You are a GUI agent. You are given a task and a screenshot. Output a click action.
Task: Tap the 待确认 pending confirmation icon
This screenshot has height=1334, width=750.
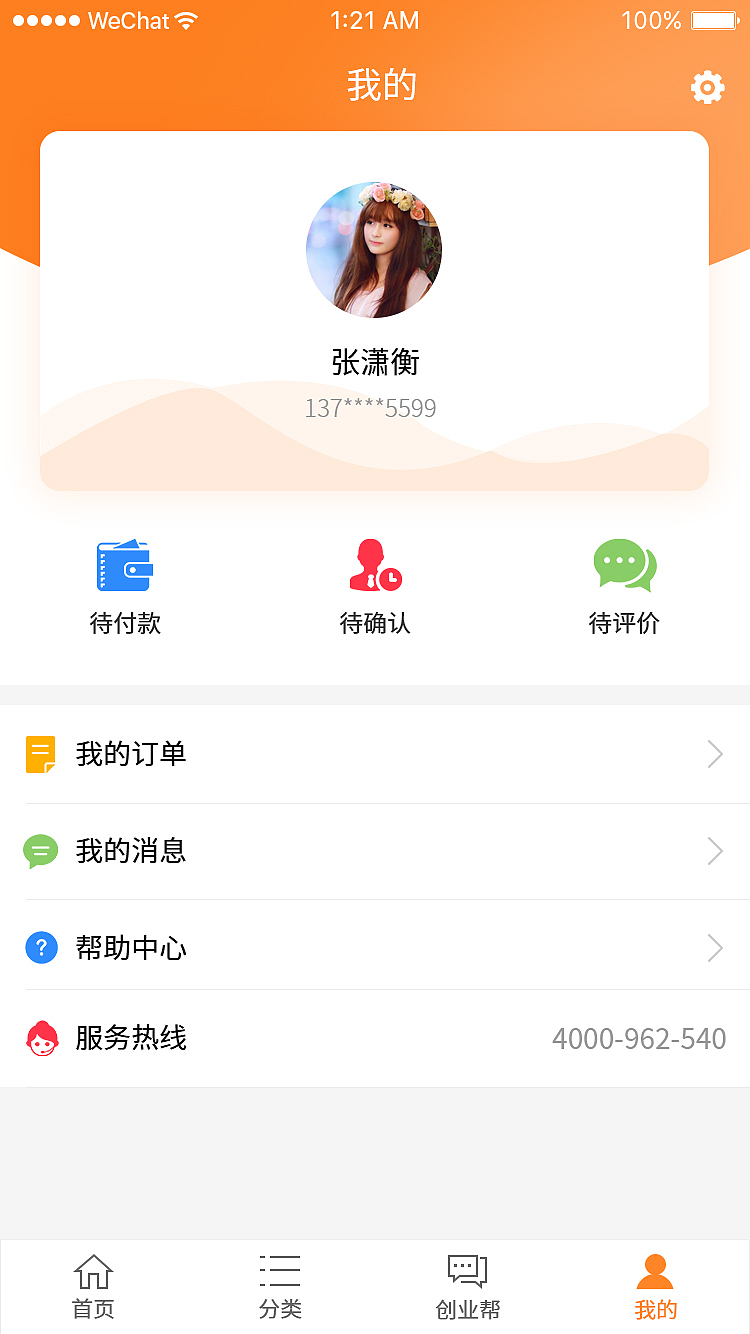[x=374, y=565]
